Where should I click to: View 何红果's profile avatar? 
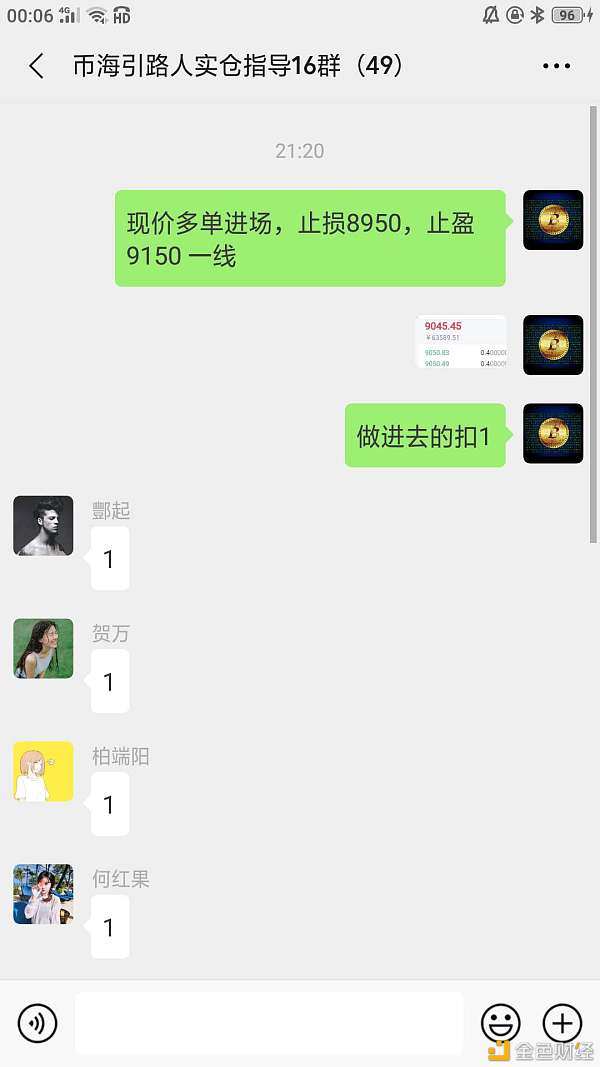click(x=43, y=894)
